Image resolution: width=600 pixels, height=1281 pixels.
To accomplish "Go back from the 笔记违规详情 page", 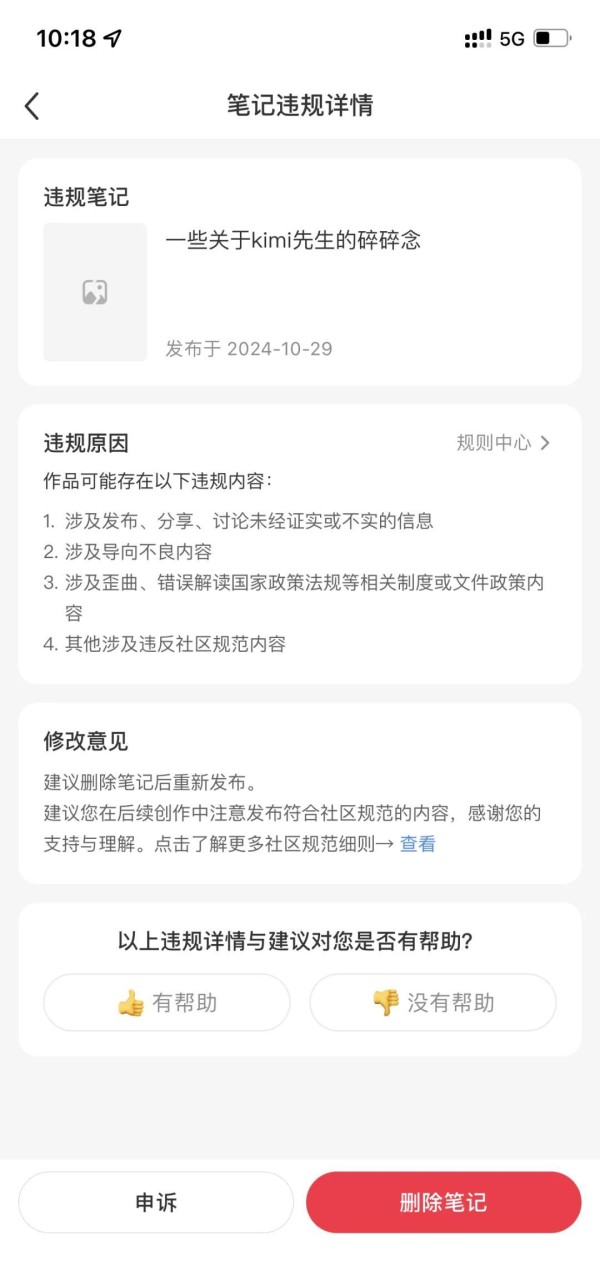I will [x=32, y=106].
